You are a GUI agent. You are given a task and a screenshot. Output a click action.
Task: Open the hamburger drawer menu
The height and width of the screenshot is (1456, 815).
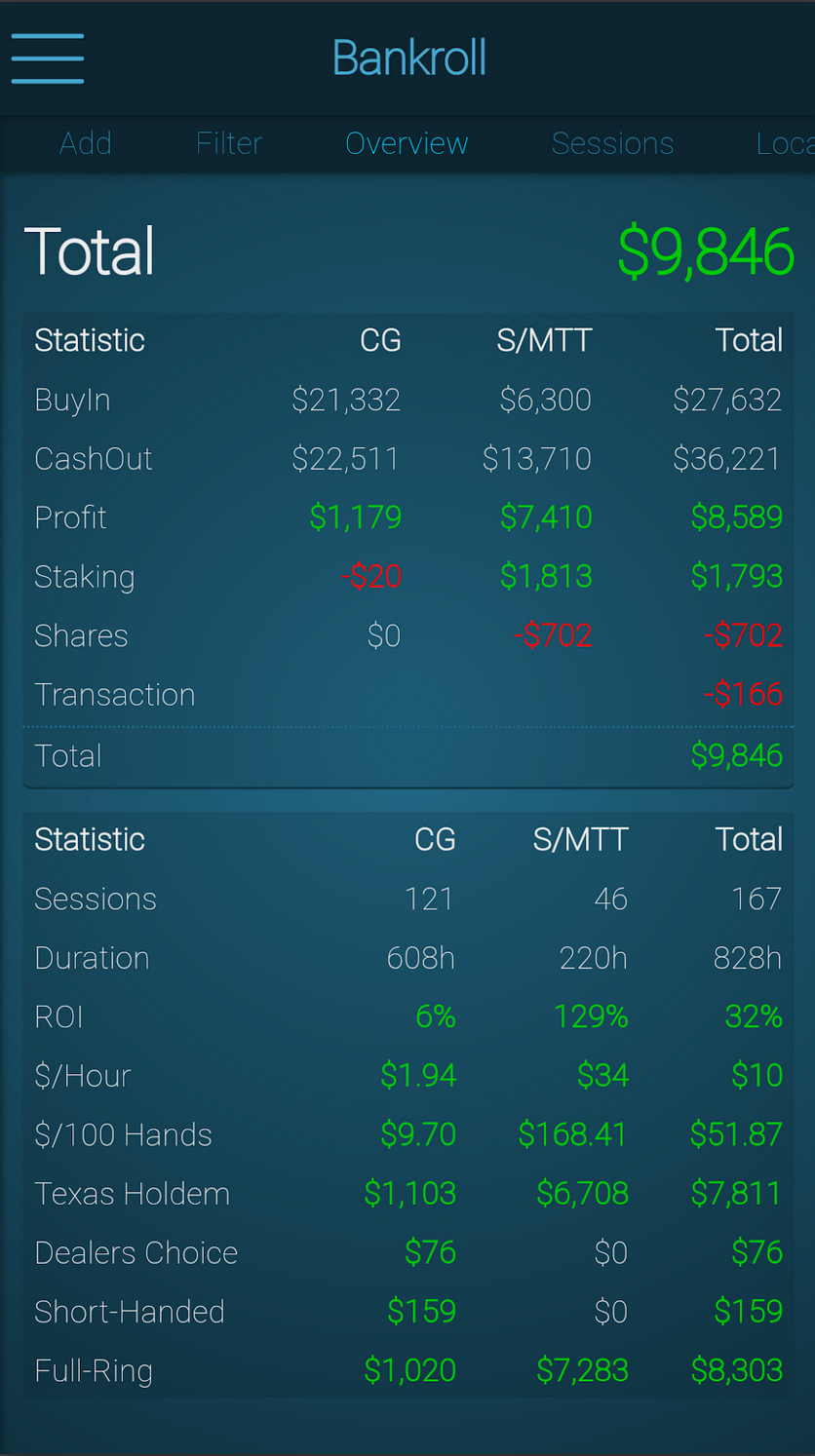click(x=48, y=58)
